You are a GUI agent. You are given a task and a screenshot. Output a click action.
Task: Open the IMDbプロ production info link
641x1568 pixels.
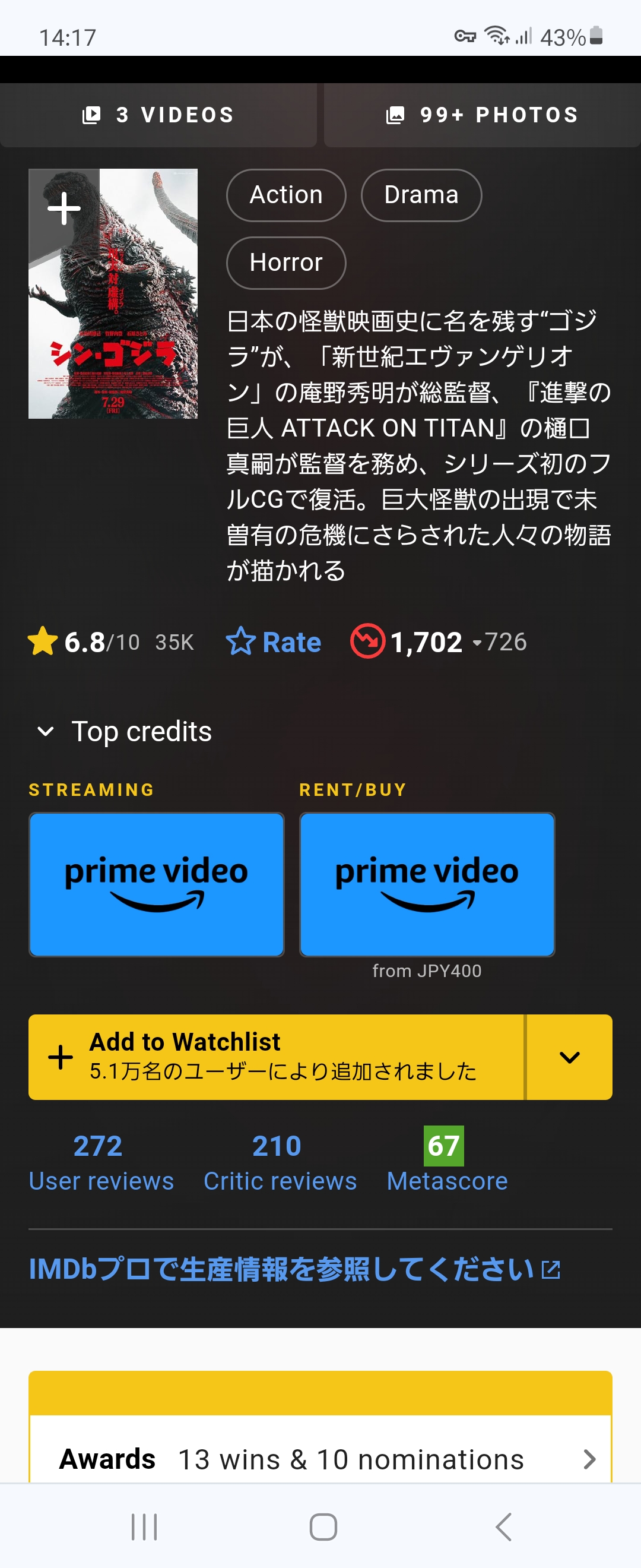click(294, 1269)
